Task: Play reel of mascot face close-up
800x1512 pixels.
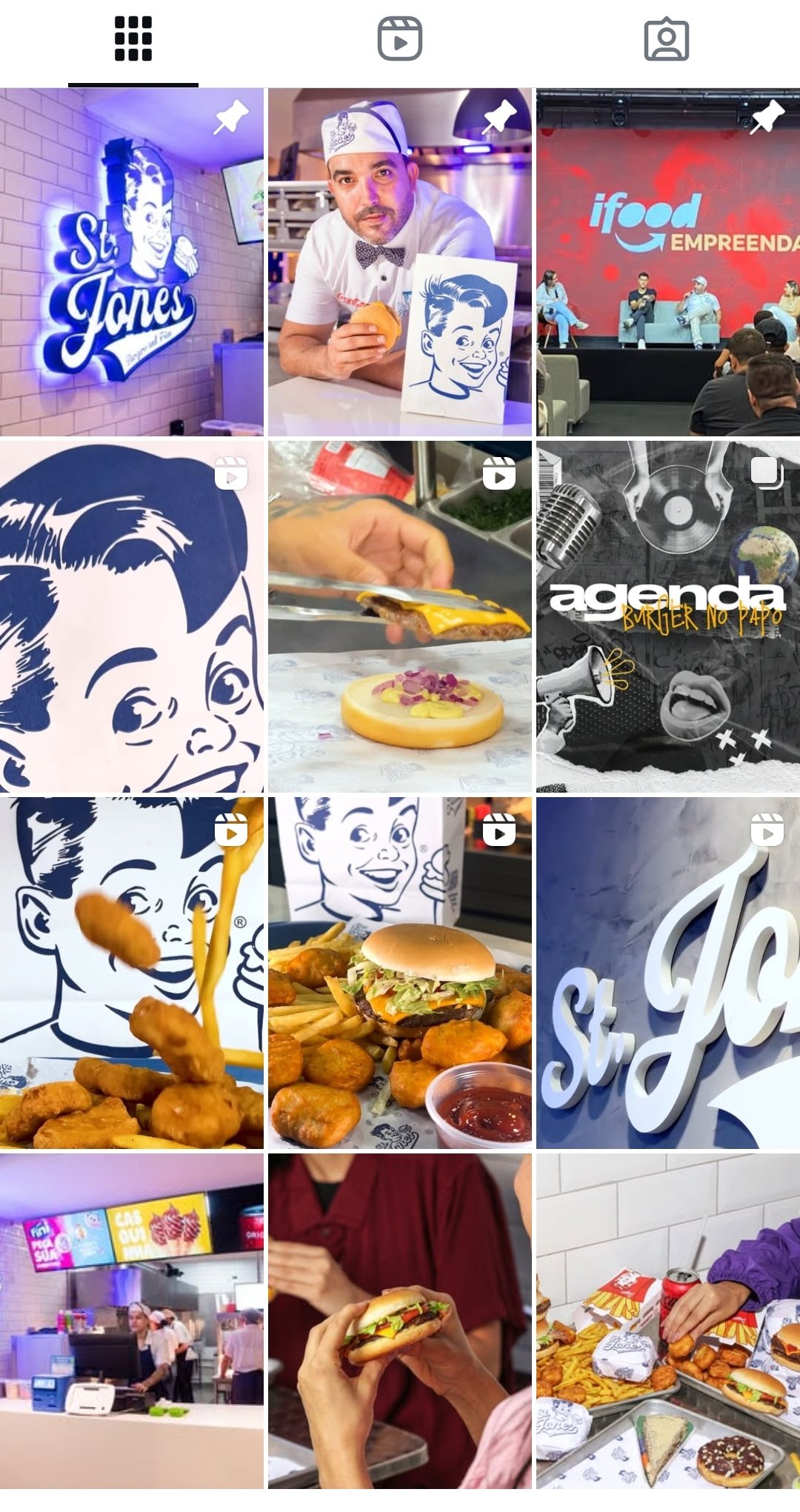Action: pyautogui.click(x=132, y=616)
